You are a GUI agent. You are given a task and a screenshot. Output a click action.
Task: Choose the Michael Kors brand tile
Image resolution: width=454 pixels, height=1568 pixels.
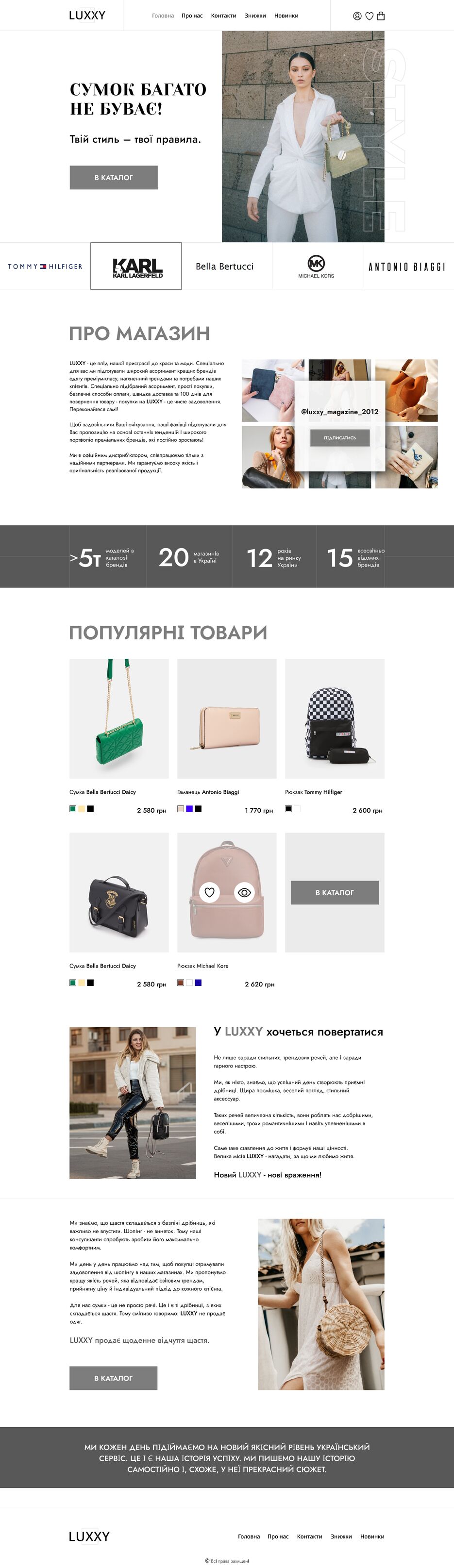316,266
